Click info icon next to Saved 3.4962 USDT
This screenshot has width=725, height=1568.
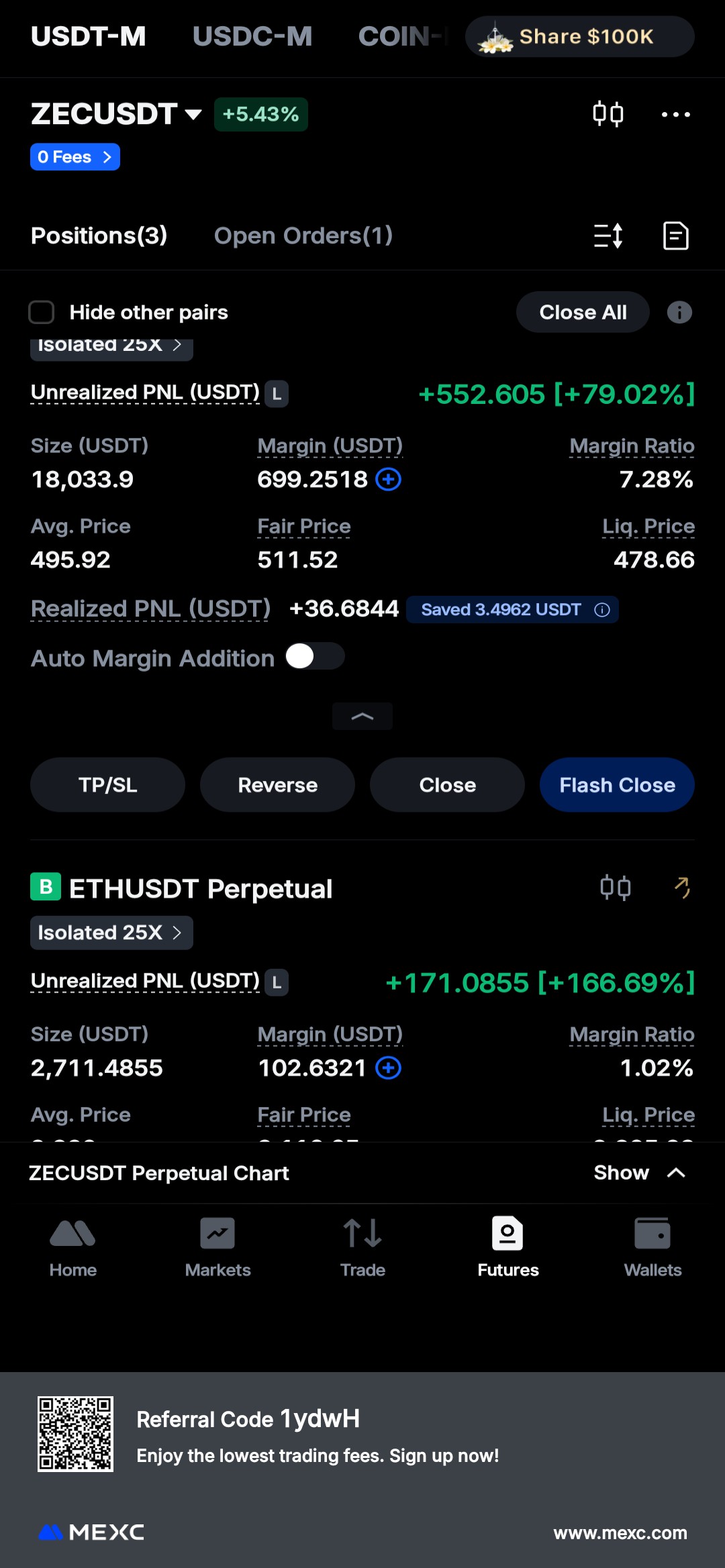[x=602, y=610]
